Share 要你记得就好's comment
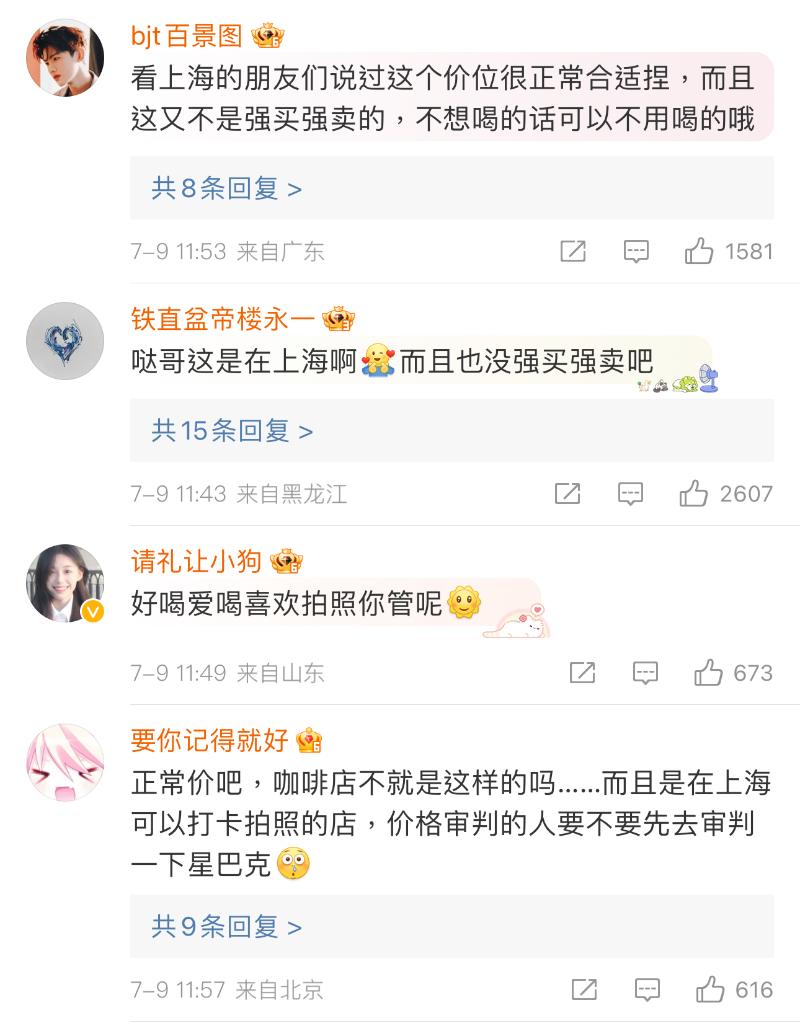This screenshot has width=800, height=1031. pyautogui.click(x=584, y=990)
